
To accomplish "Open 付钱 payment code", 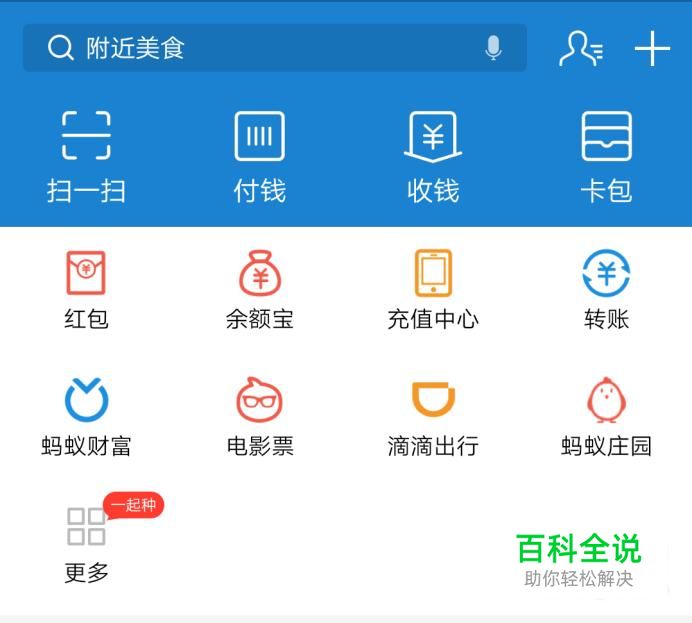I will 260,155.
